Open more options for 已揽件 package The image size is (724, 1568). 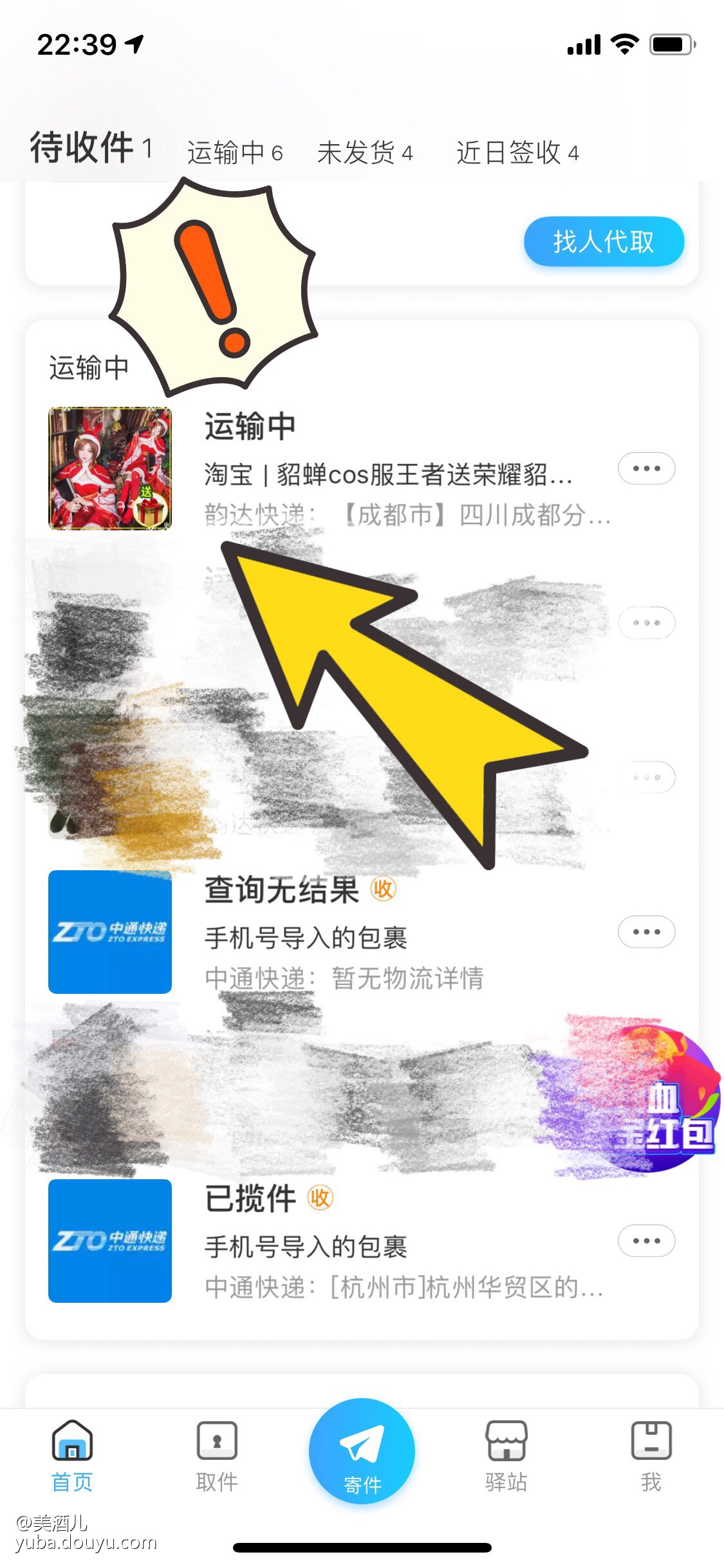point(646,1240)
